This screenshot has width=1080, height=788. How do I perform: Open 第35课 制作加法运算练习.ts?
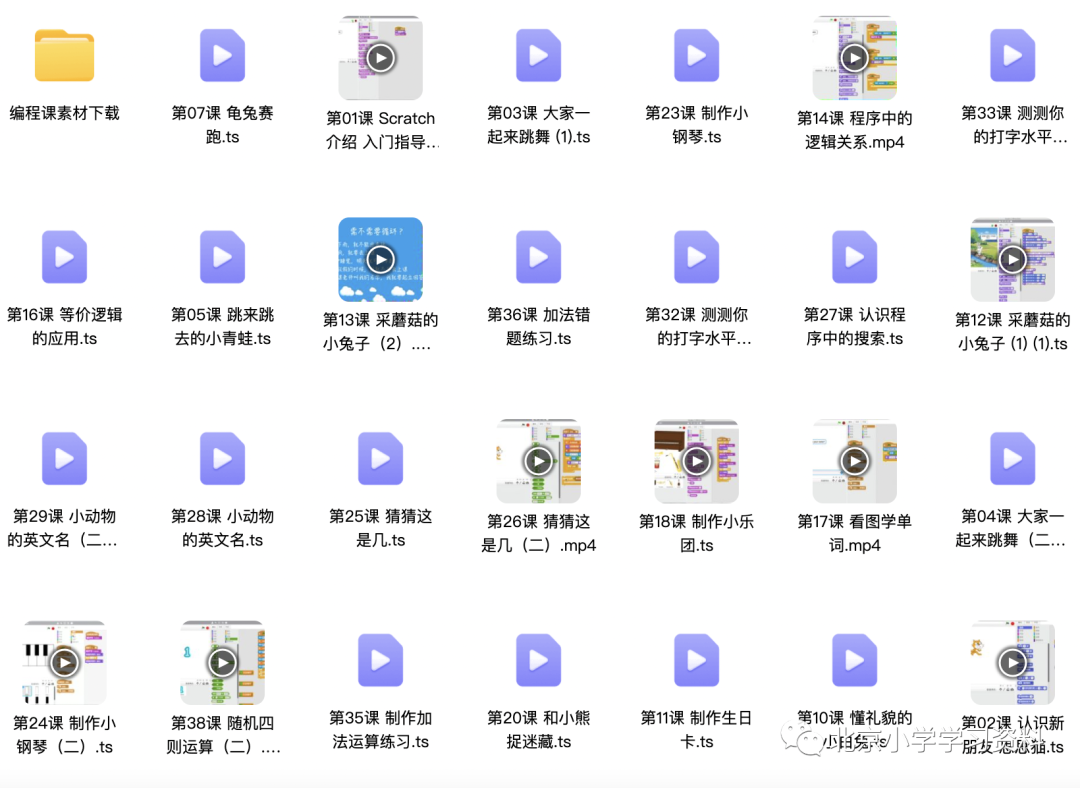pos(380,661)
